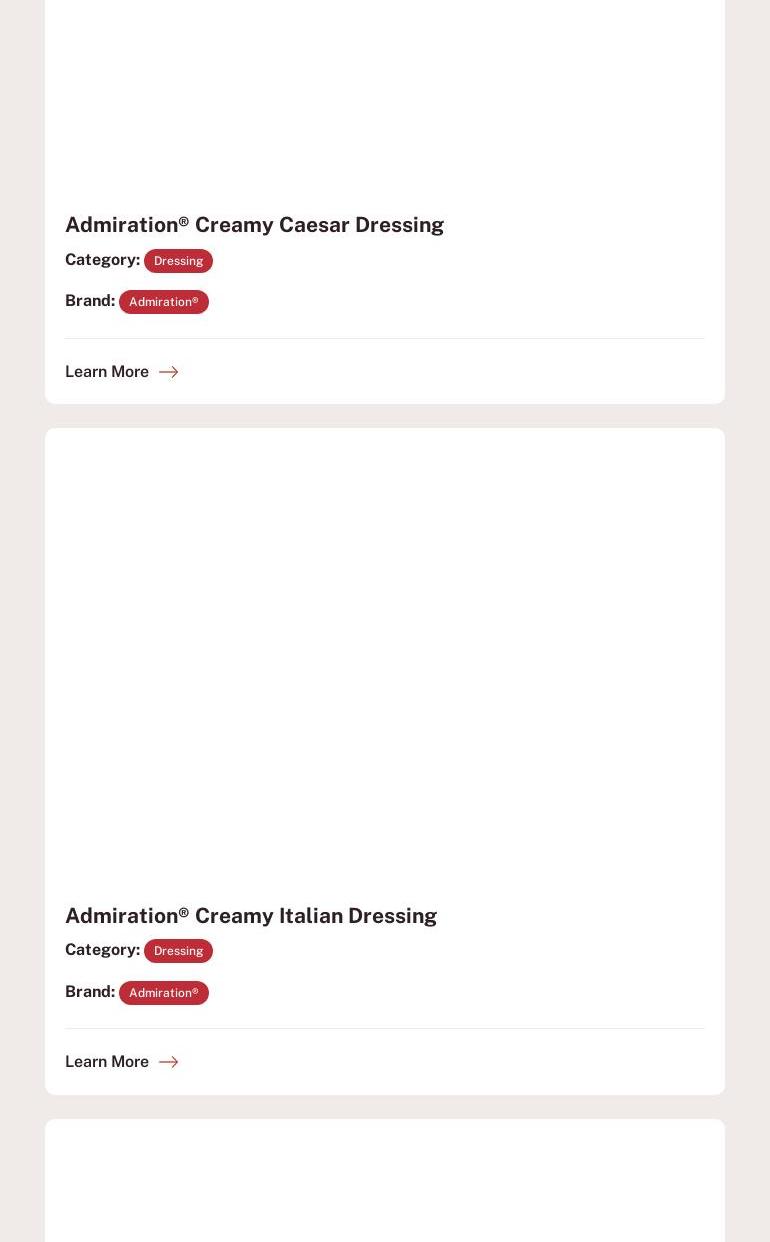Viewport: 770px width, 1242px height.
Task: Select Admiration® brand chip under Creamy Italian
Action: pos(164,993)
